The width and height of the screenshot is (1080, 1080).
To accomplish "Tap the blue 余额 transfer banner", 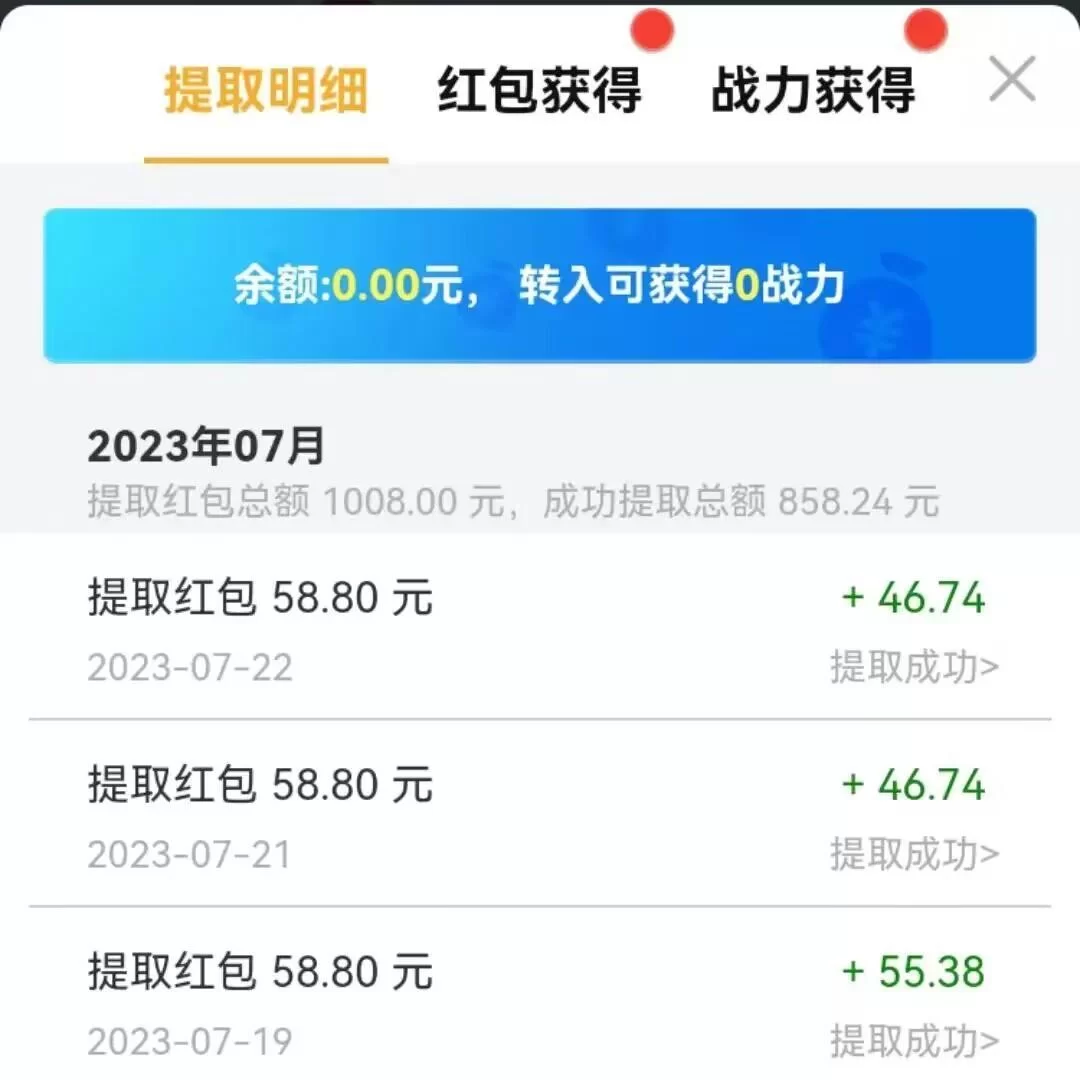I will pos(539,286).
